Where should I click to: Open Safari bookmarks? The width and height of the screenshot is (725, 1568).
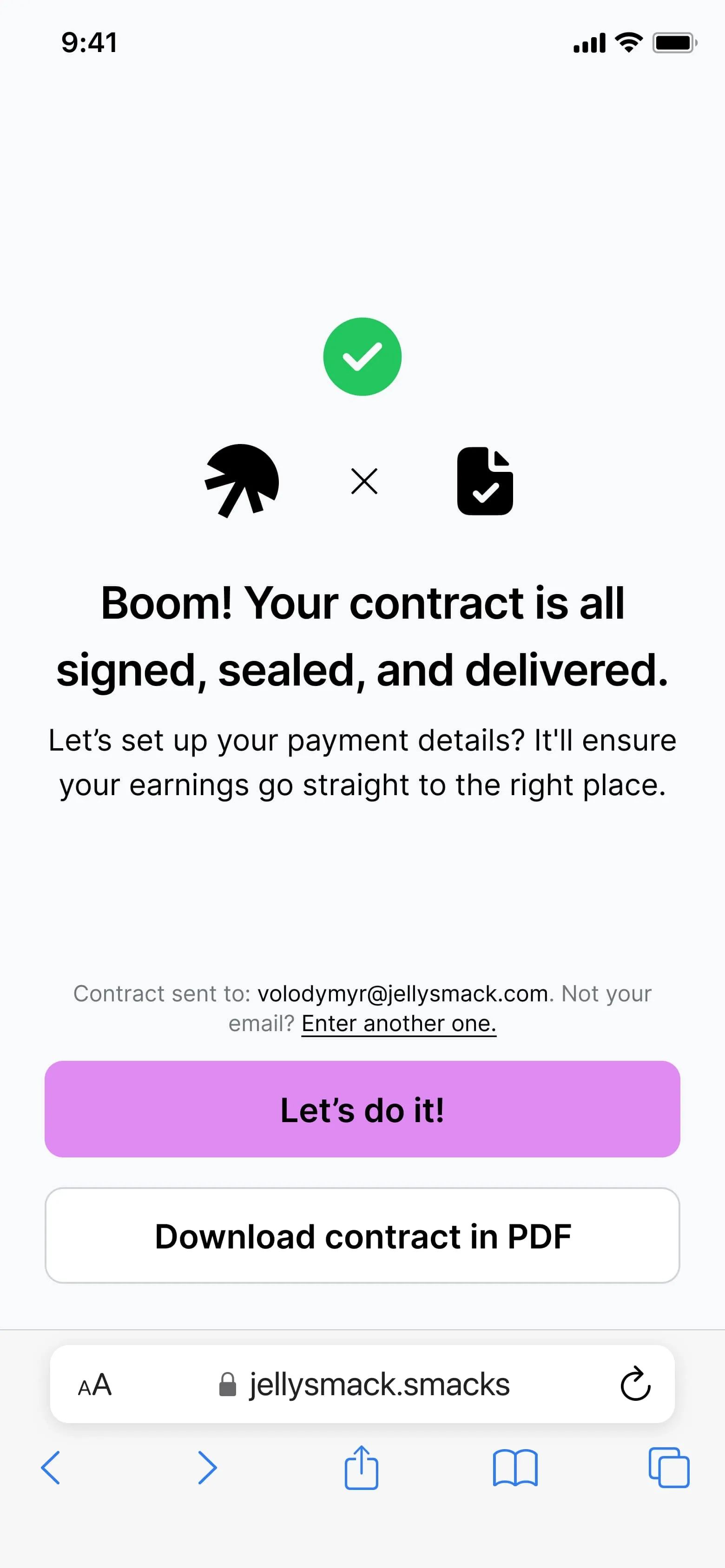coord(515,1468)
